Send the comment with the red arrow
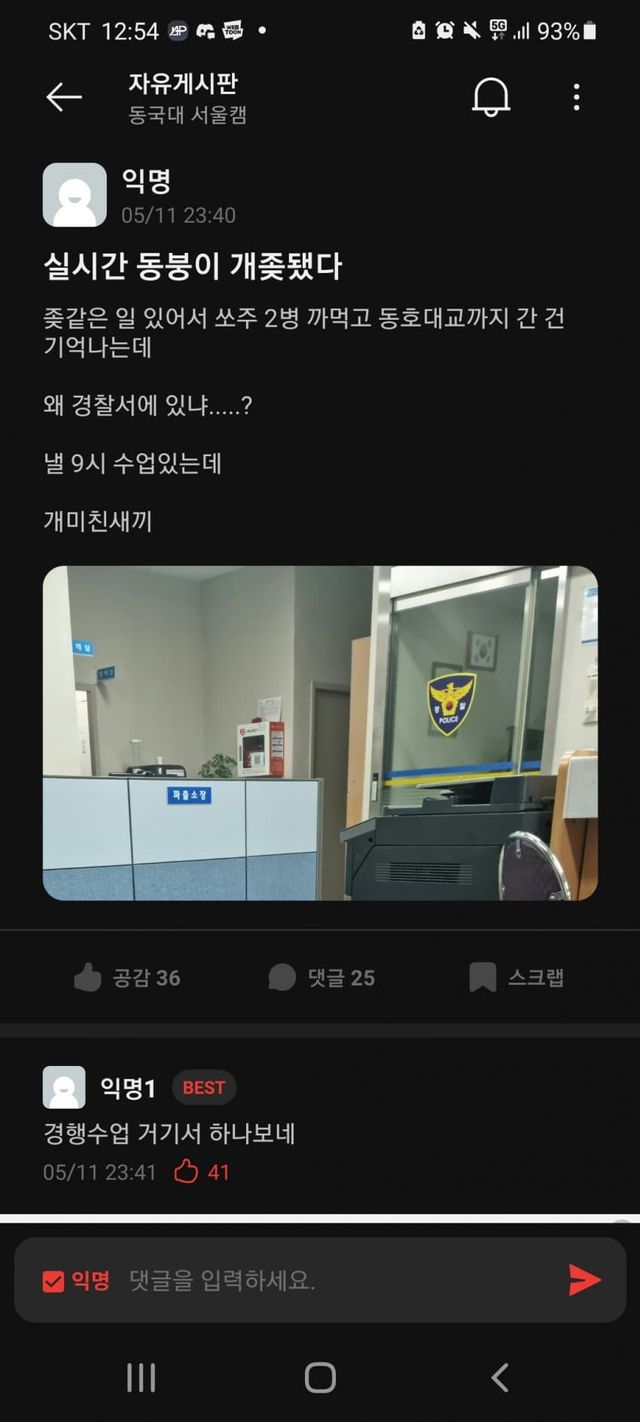Screen dimensions: 640x1422 tap(584, 1280)
